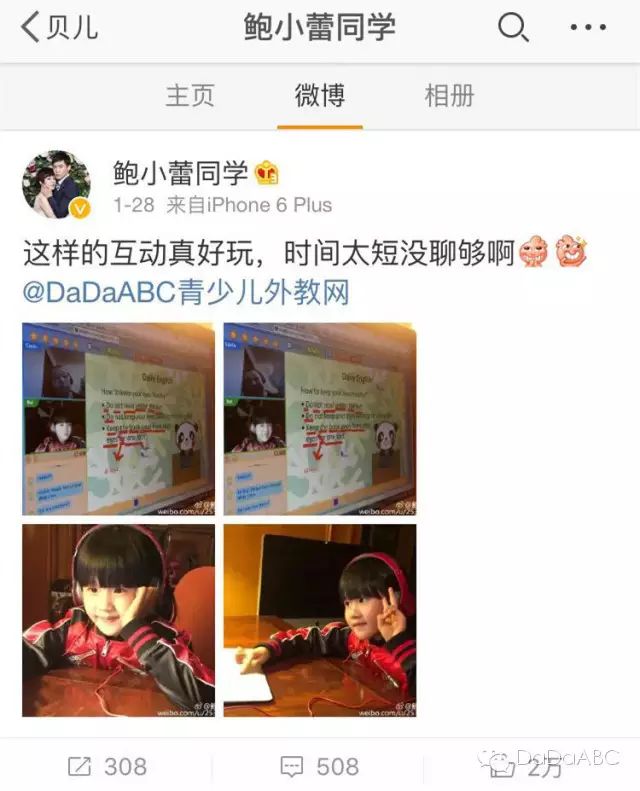The width and height of the screenshot is (640, 791).
Task: Open the 508 comments
Action: click(x=320, y=767)
